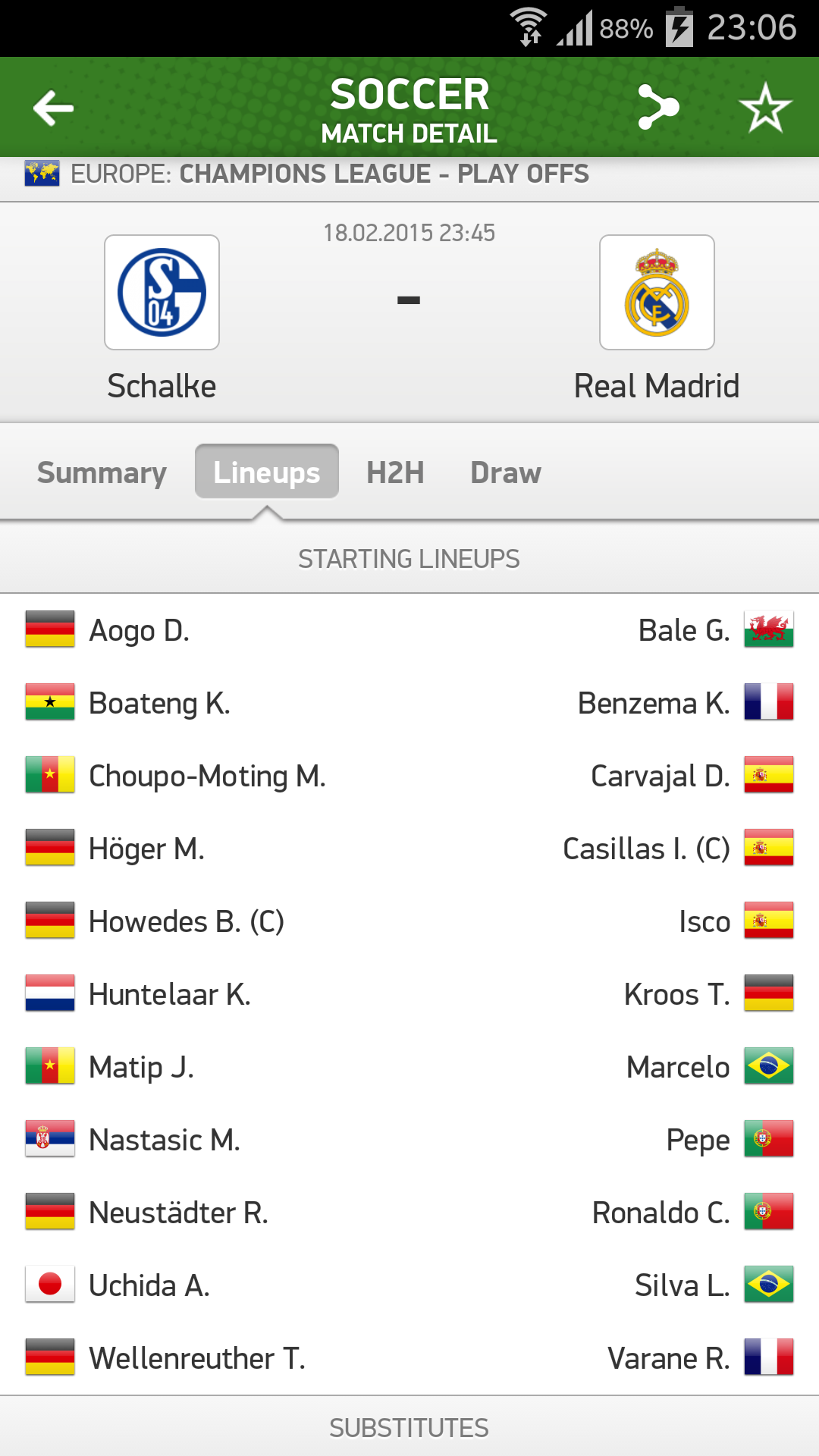
Task: Open the H2H tab
Action: [395, 472]
